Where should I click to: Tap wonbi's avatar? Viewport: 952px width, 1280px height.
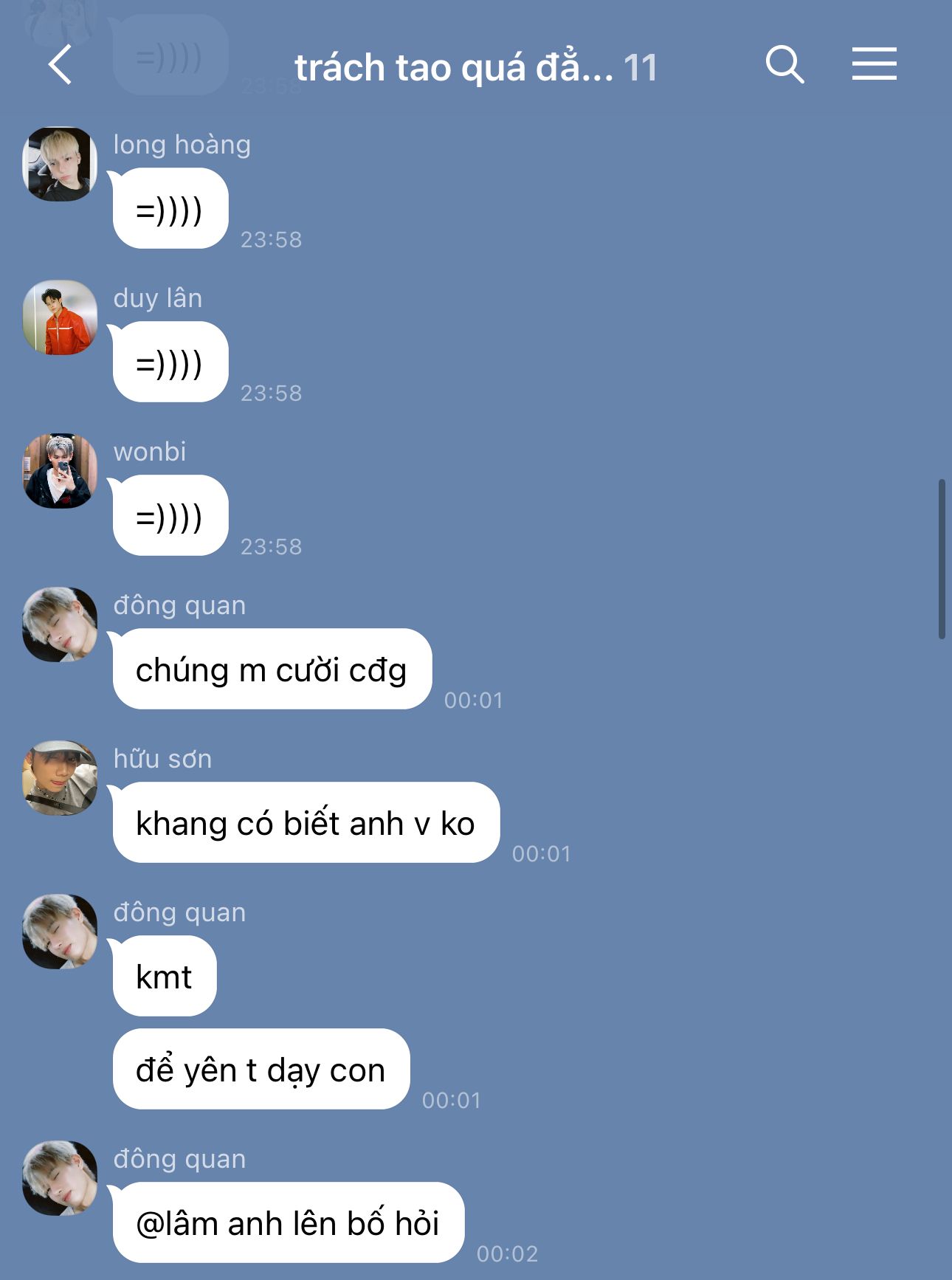coord(61,471)
